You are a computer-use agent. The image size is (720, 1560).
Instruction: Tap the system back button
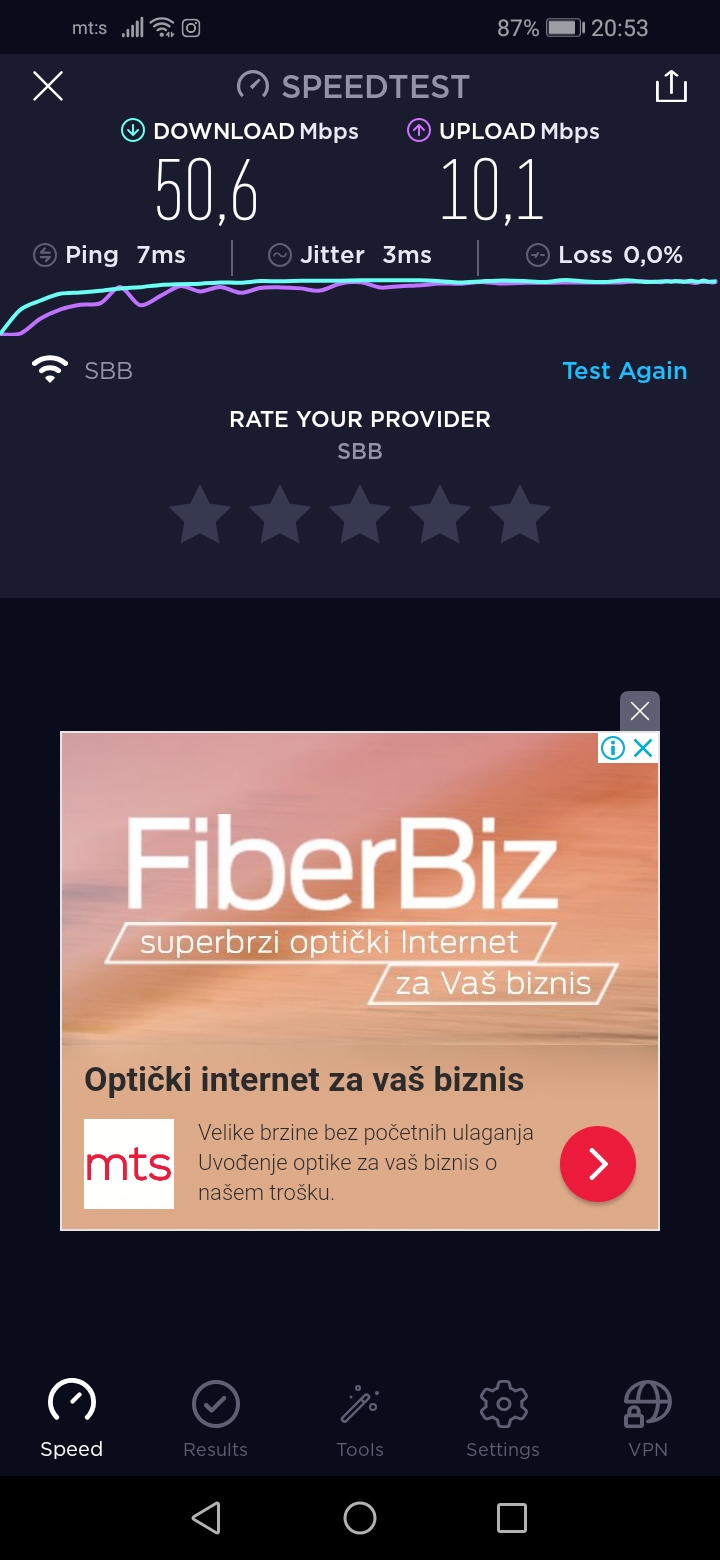click(206, 1518)
